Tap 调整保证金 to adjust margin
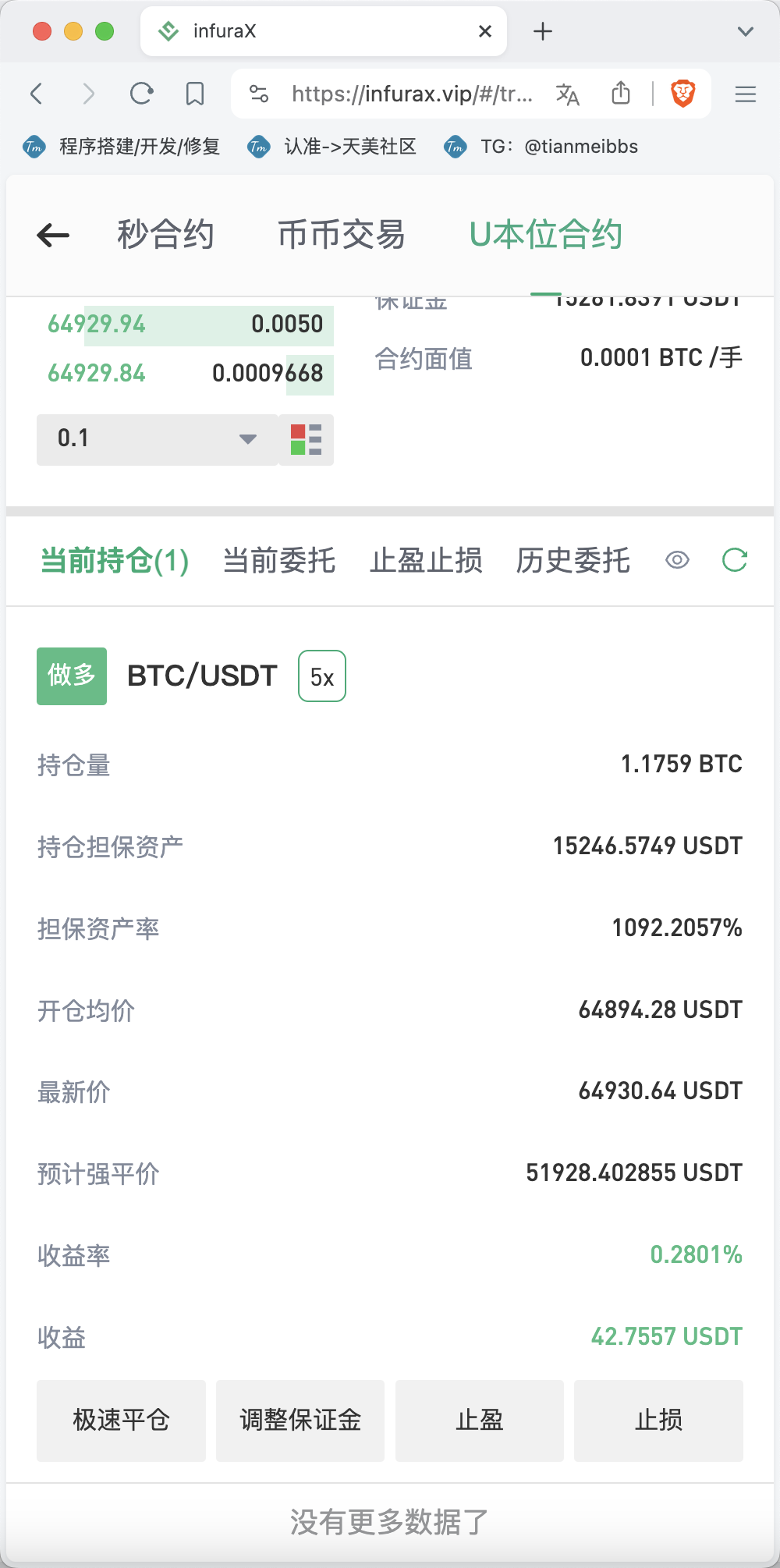The height and width of the screenshot is (1568, 780). point(300,1421)
